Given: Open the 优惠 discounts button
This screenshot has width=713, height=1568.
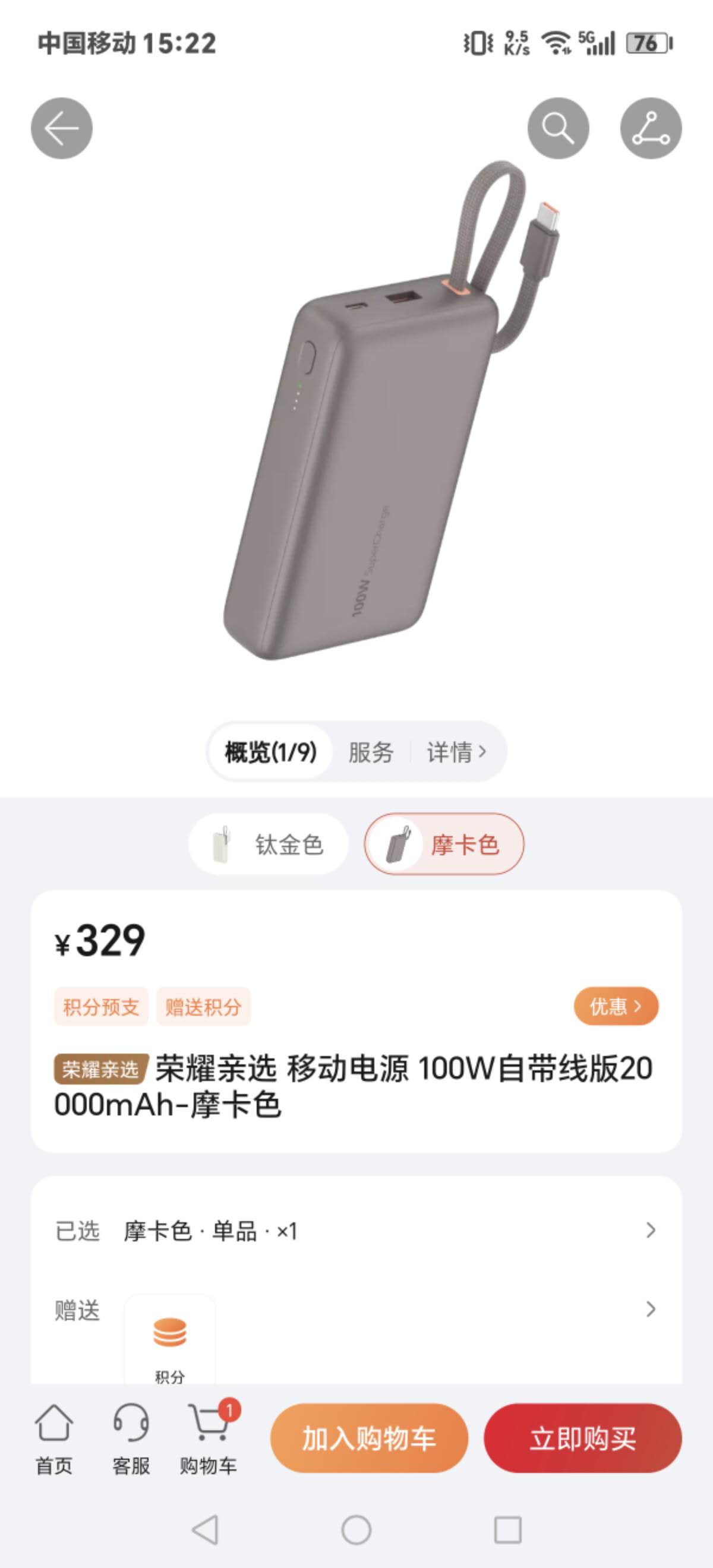Looking at the screenshot, I should coord(616,1006).
